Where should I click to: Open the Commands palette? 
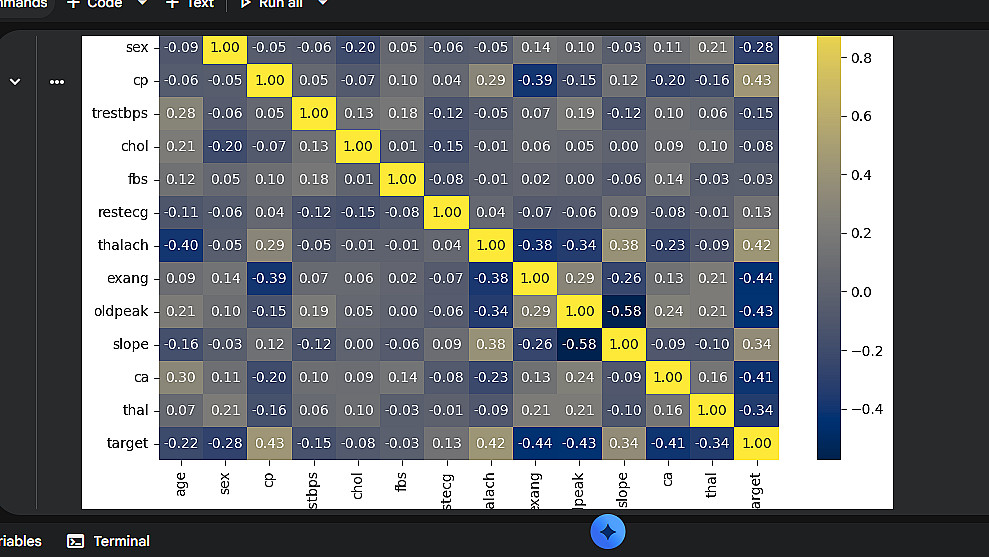[22, 4]
